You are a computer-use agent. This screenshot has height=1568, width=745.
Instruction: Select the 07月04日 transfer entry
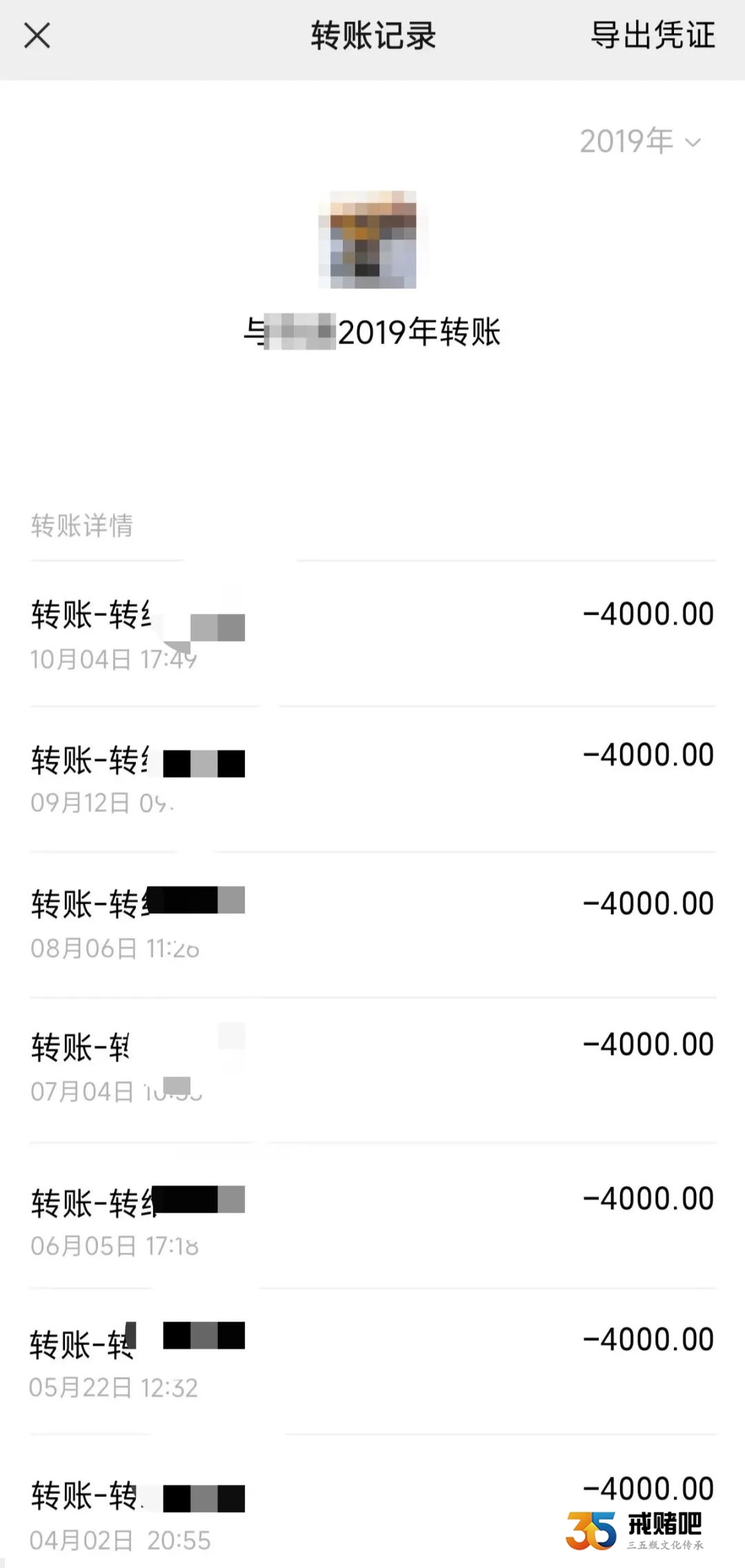pos(372,1071)
